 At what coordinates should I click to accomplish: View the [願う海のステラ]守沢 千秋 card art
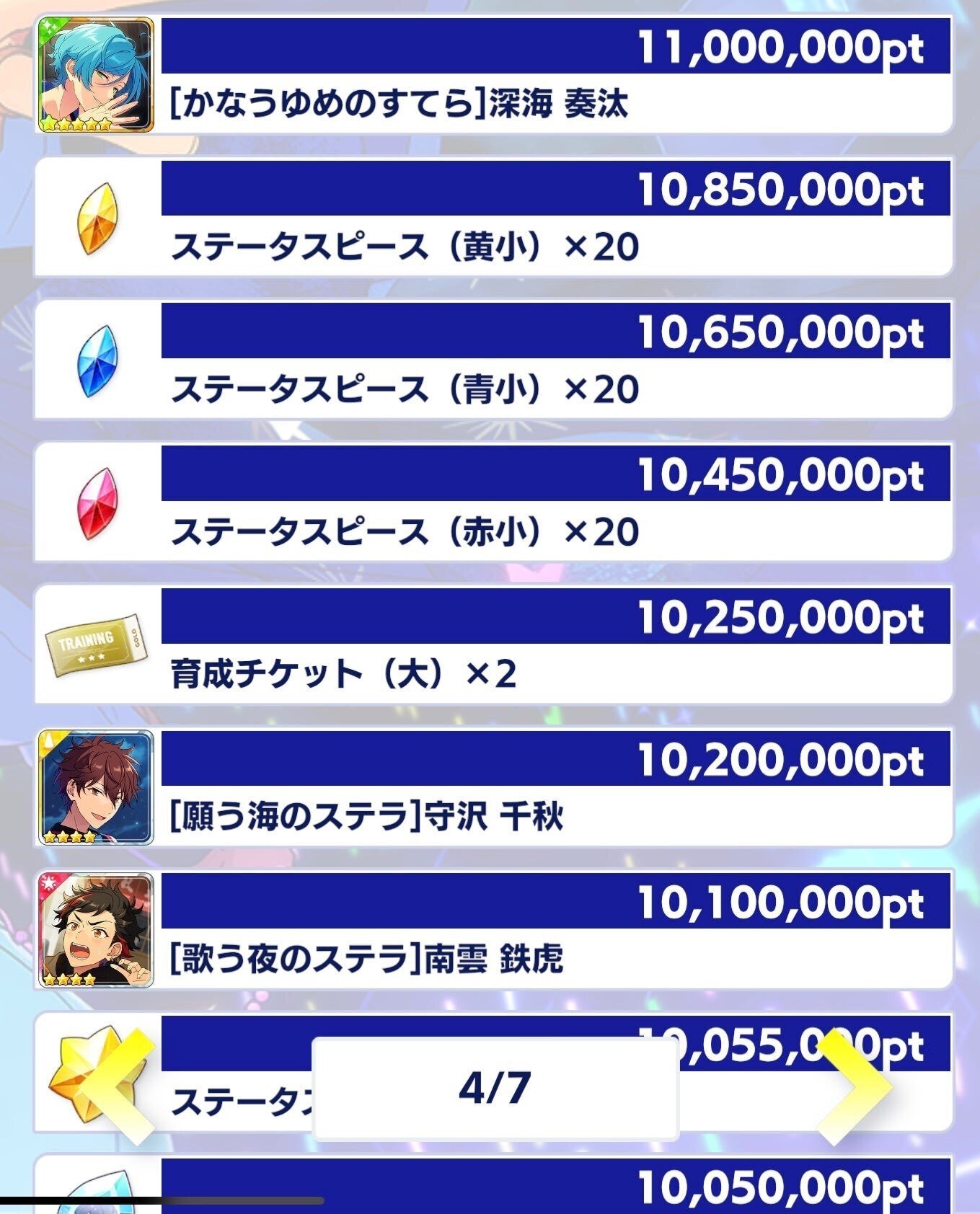coord(94,789)
